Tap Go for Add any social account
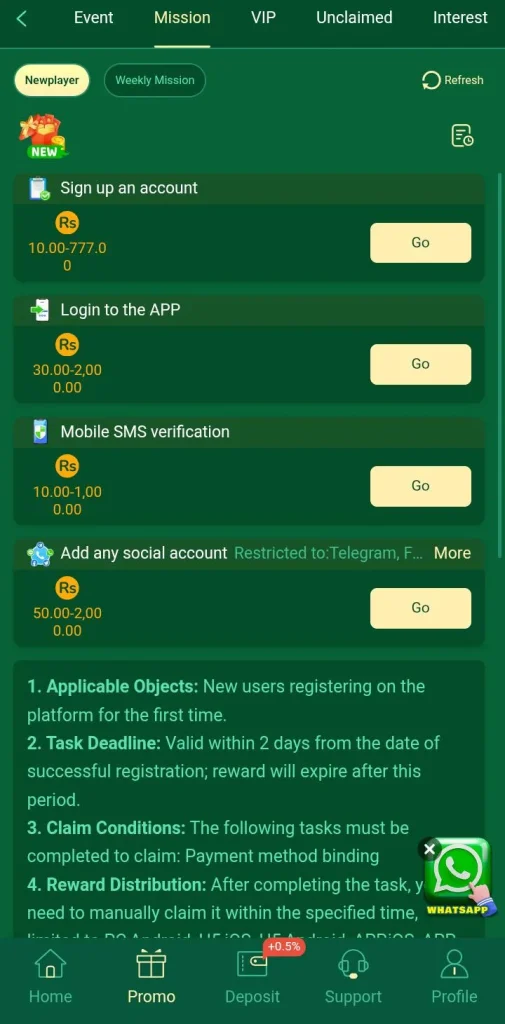505x1024 pixels. coord(420,608)
